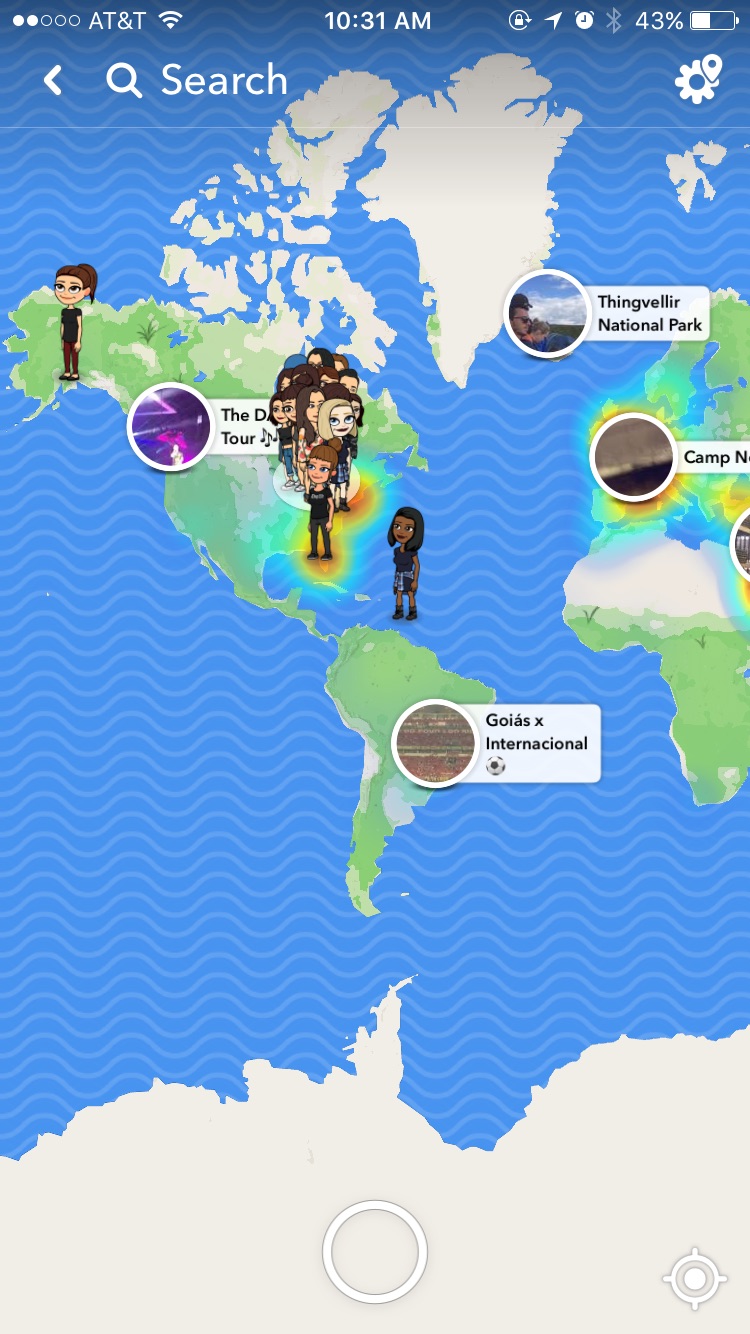Recenter map on my location
Viewport: 750px width, 1334px height.
(x=695, y=1277)
